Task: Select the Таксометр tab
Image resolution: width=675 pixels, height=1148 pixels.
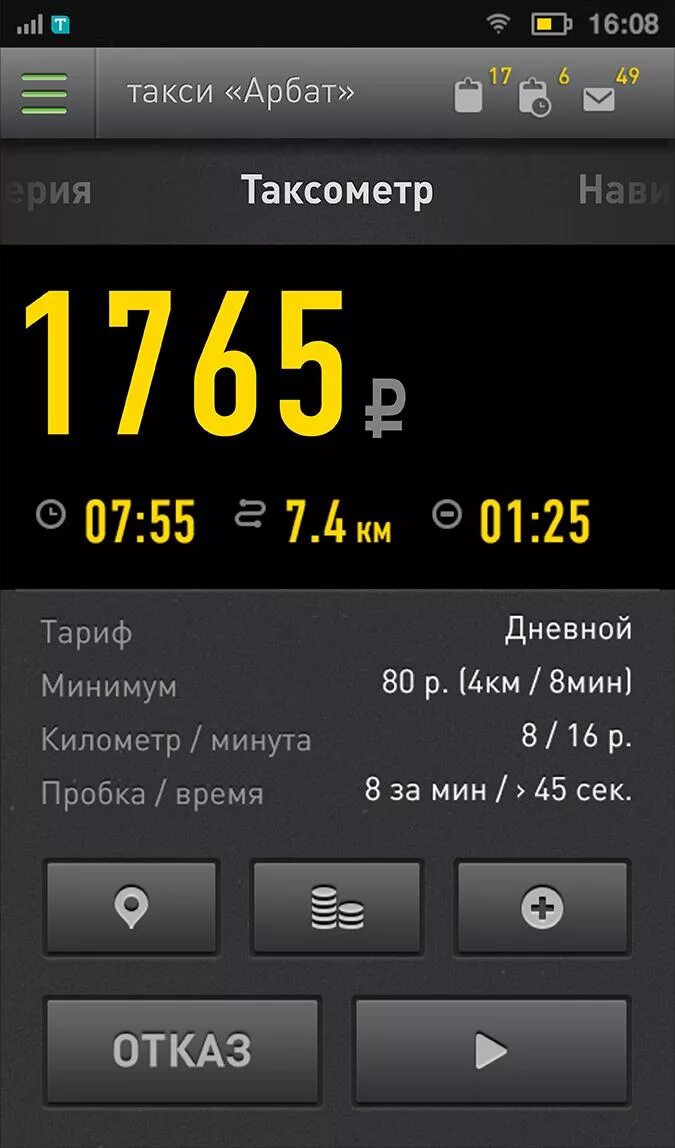Action: 337,190
